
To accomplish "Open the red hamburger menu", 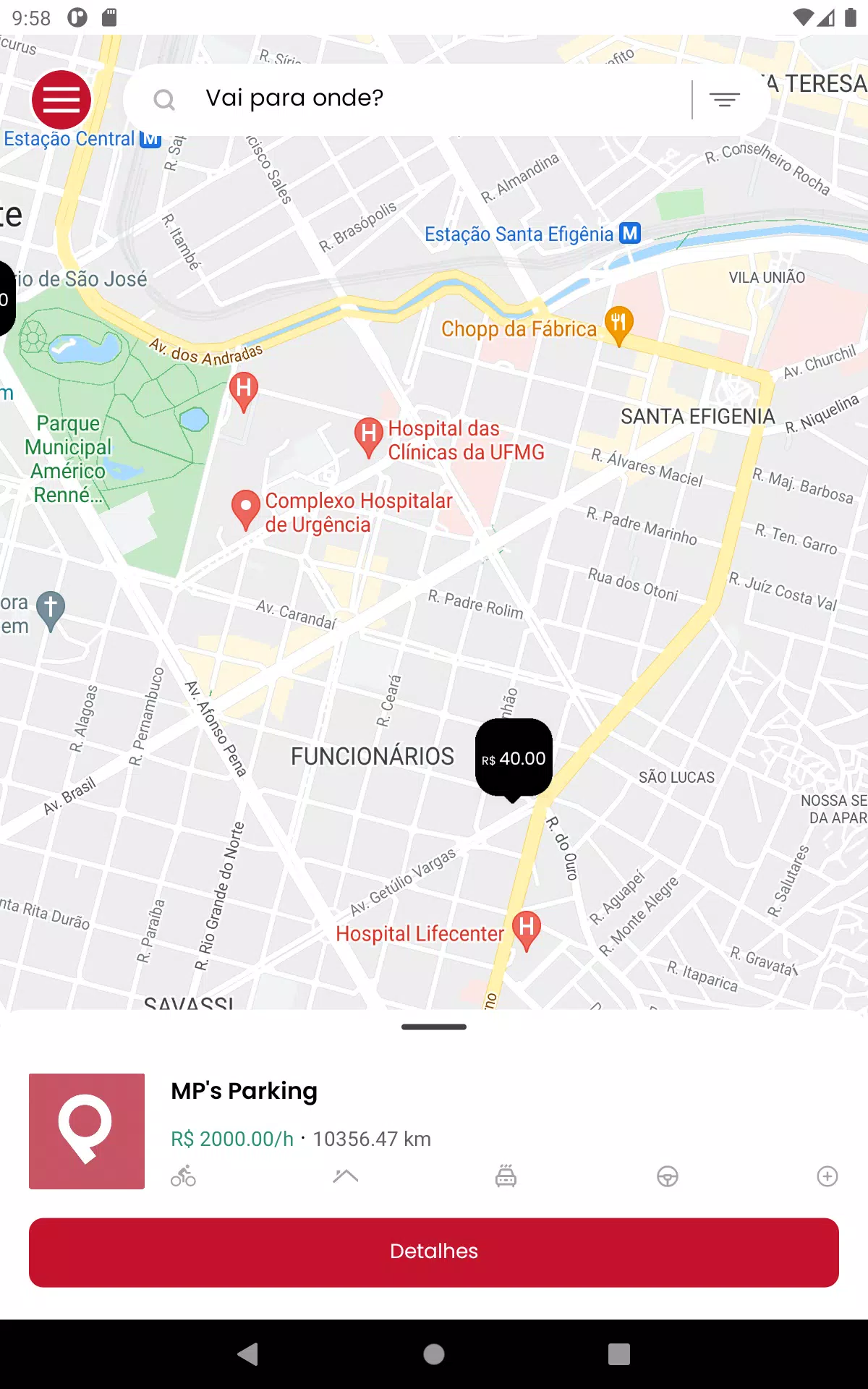I will coord(61,100).
